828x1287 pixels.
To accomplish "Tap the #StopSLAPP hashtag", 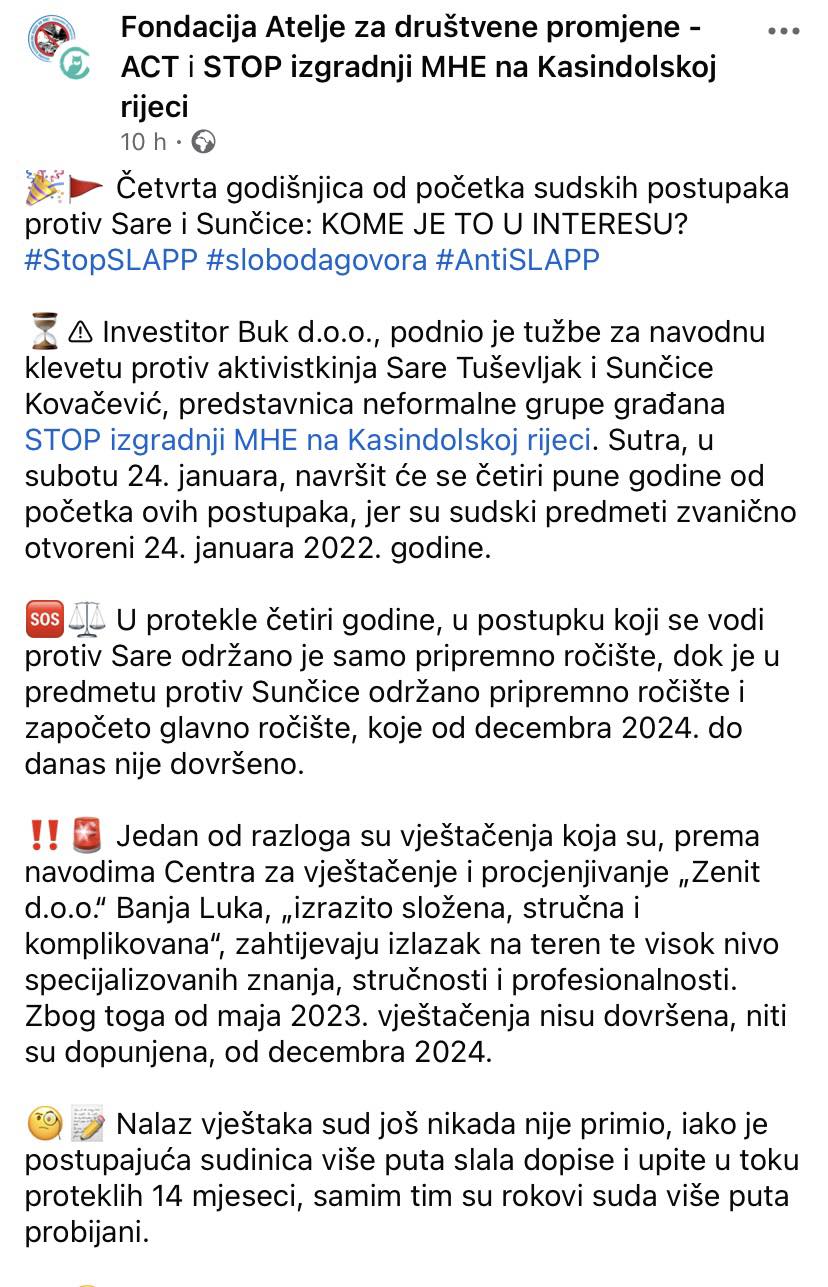I will click(110, 261).
